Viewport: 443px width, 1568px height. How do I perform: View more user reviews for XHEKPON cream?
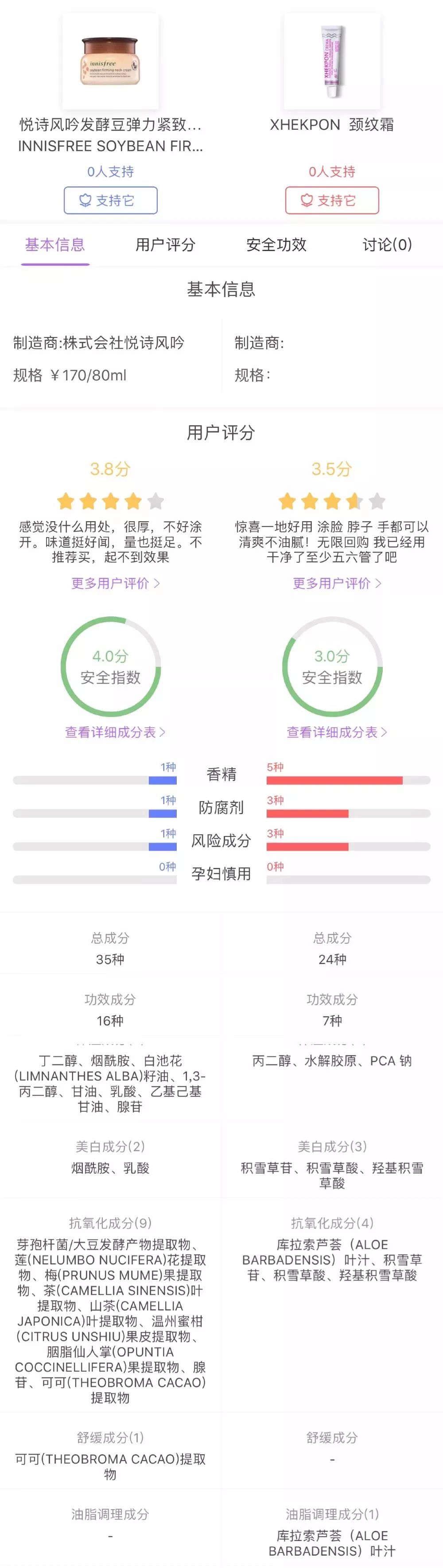(336, 583)
